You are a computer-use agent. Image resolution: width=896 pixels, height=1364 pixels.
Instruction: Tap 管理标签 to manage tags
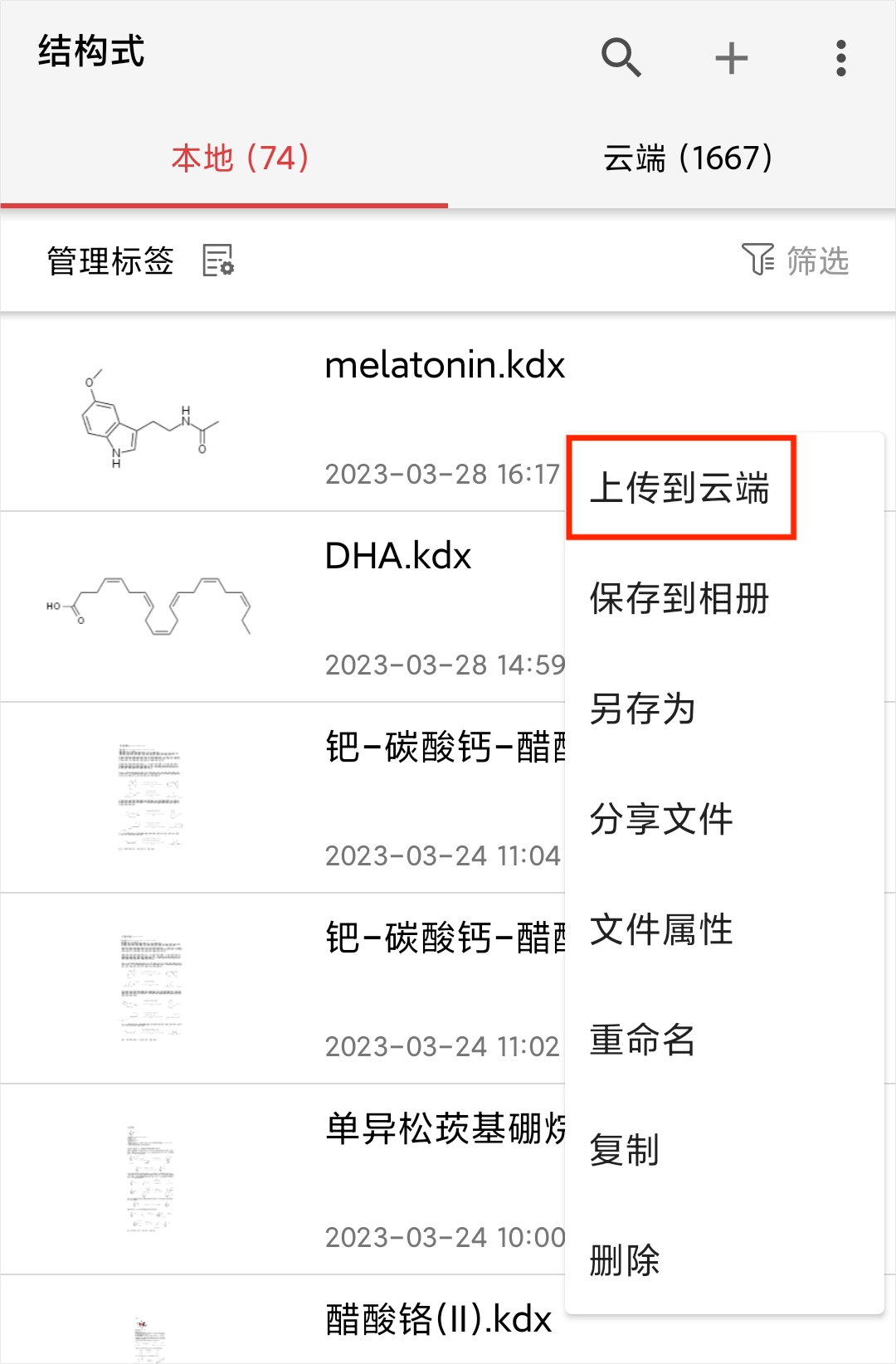(110, 260)
